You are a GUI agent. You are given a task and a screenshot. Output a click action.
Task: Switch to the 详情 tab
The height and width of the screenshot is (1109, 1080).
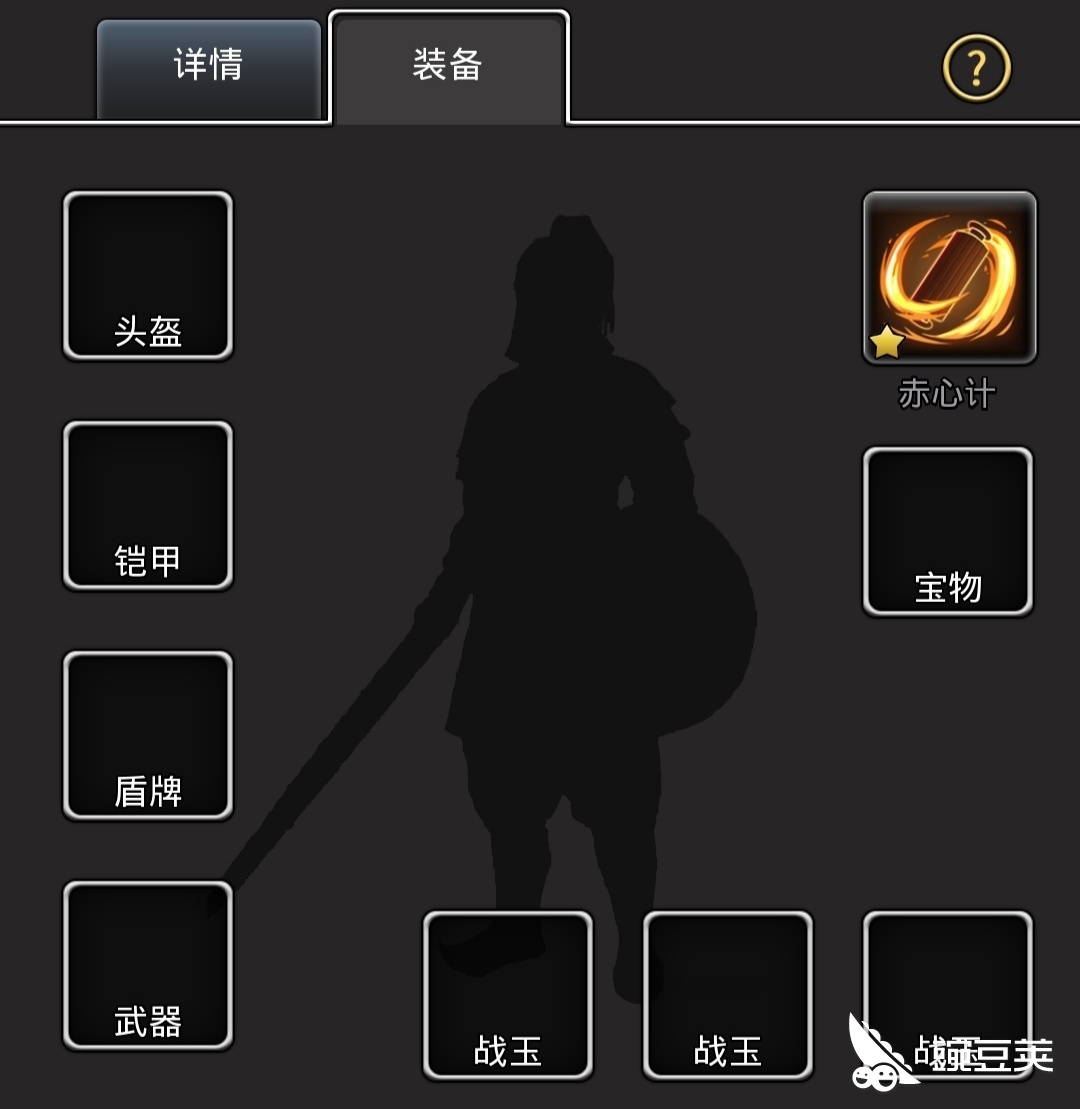(208, 68)
